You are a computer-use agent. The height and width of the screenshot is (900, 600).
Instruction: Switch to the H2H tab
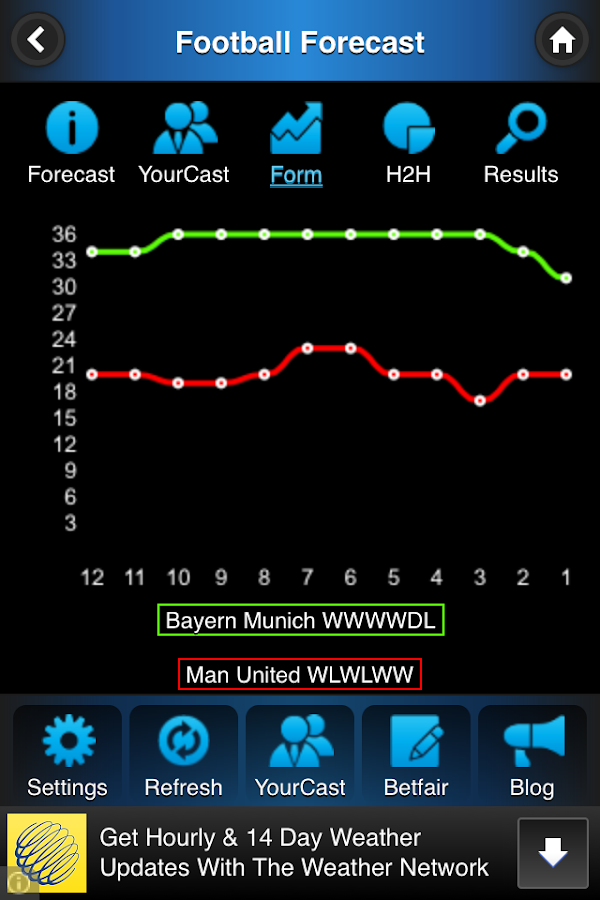(408, 144)
